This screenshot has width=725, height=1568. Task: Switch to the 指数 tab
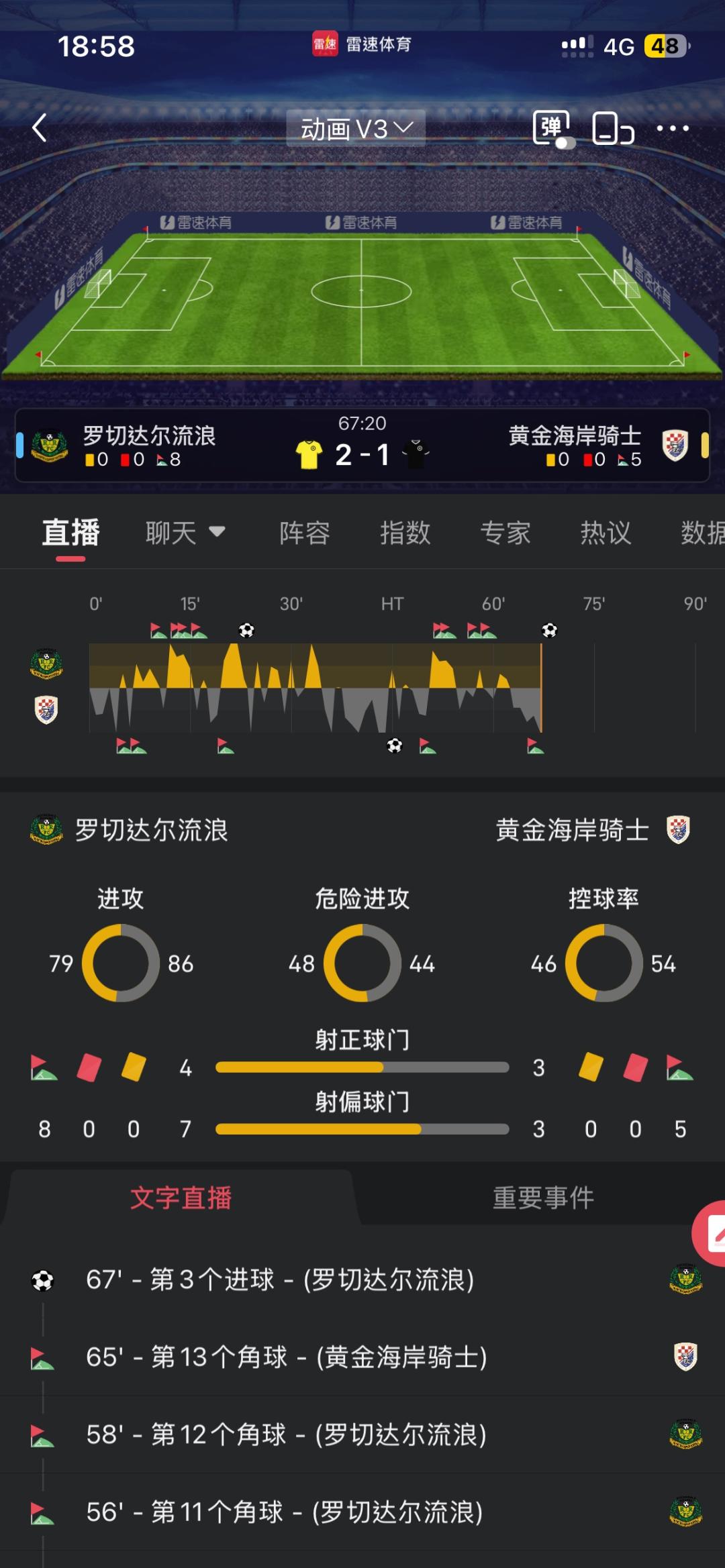pyautogui.click(x=405, y=533)
